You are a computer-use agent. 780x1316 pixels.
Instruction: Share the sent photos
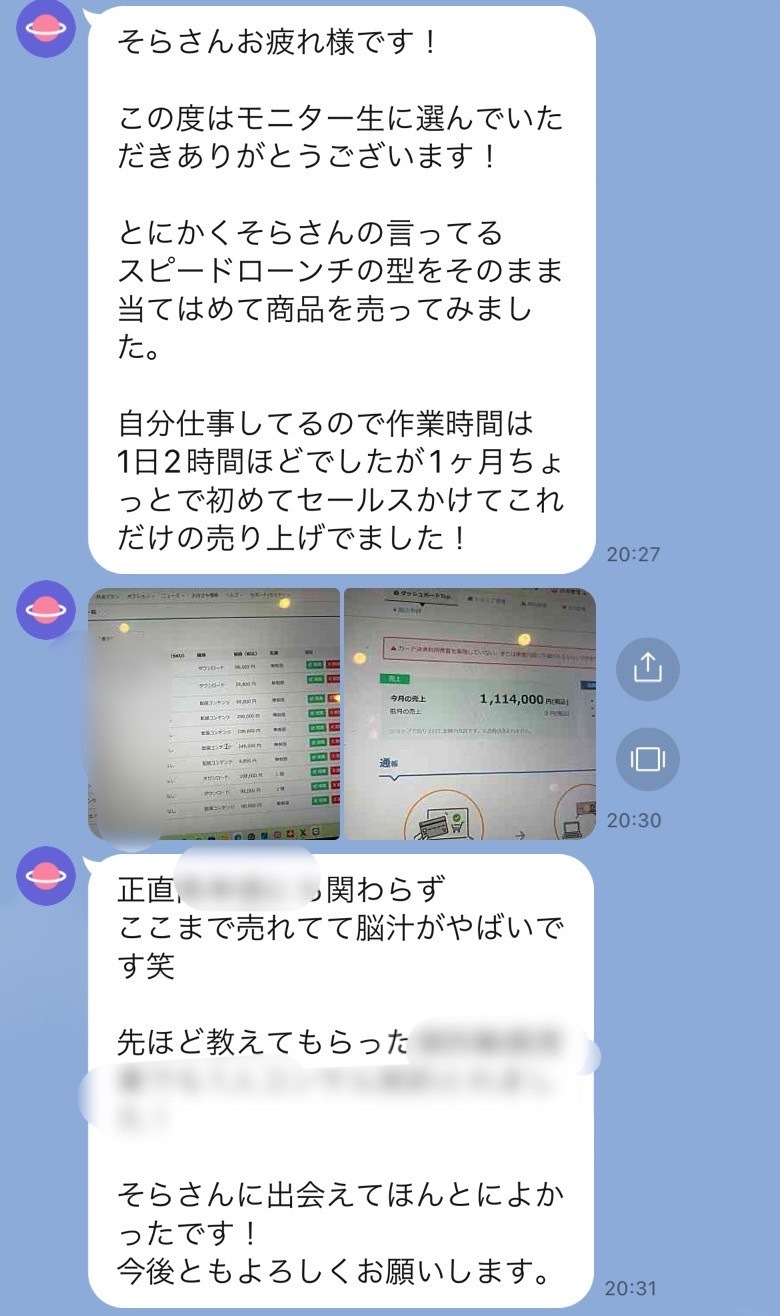point(648,668)
